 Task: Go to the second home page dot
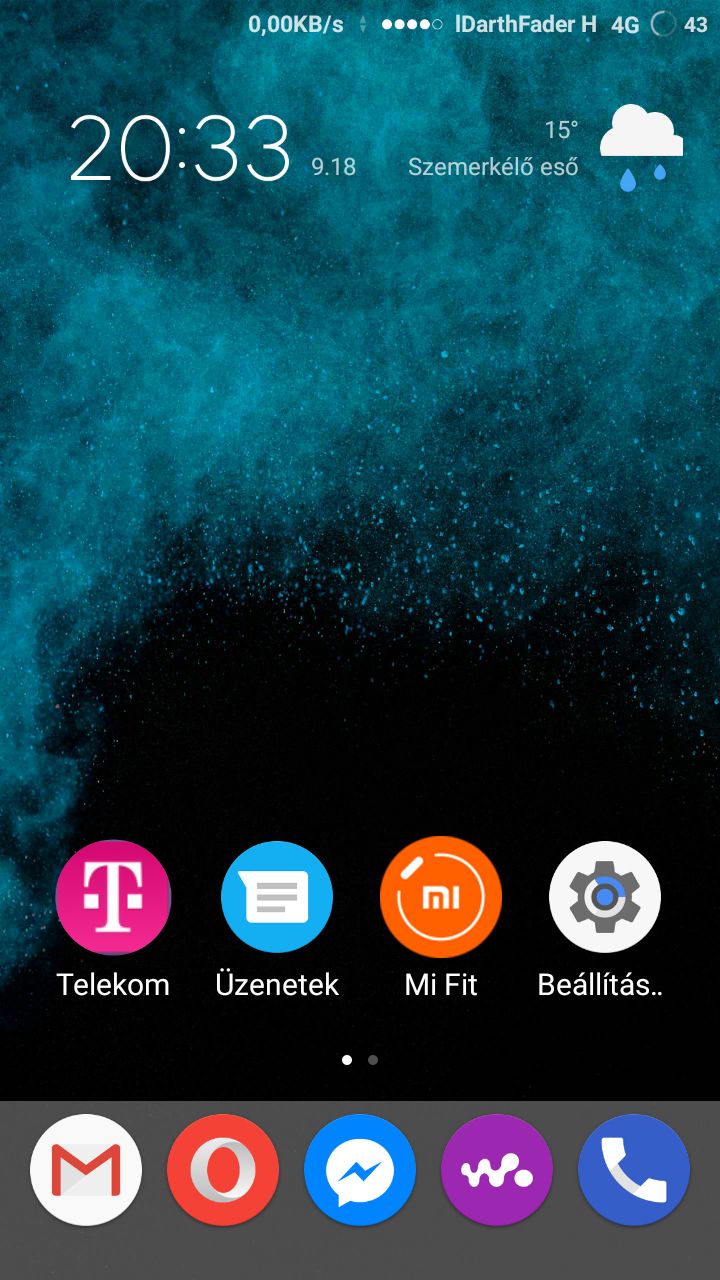[373, 1060]
